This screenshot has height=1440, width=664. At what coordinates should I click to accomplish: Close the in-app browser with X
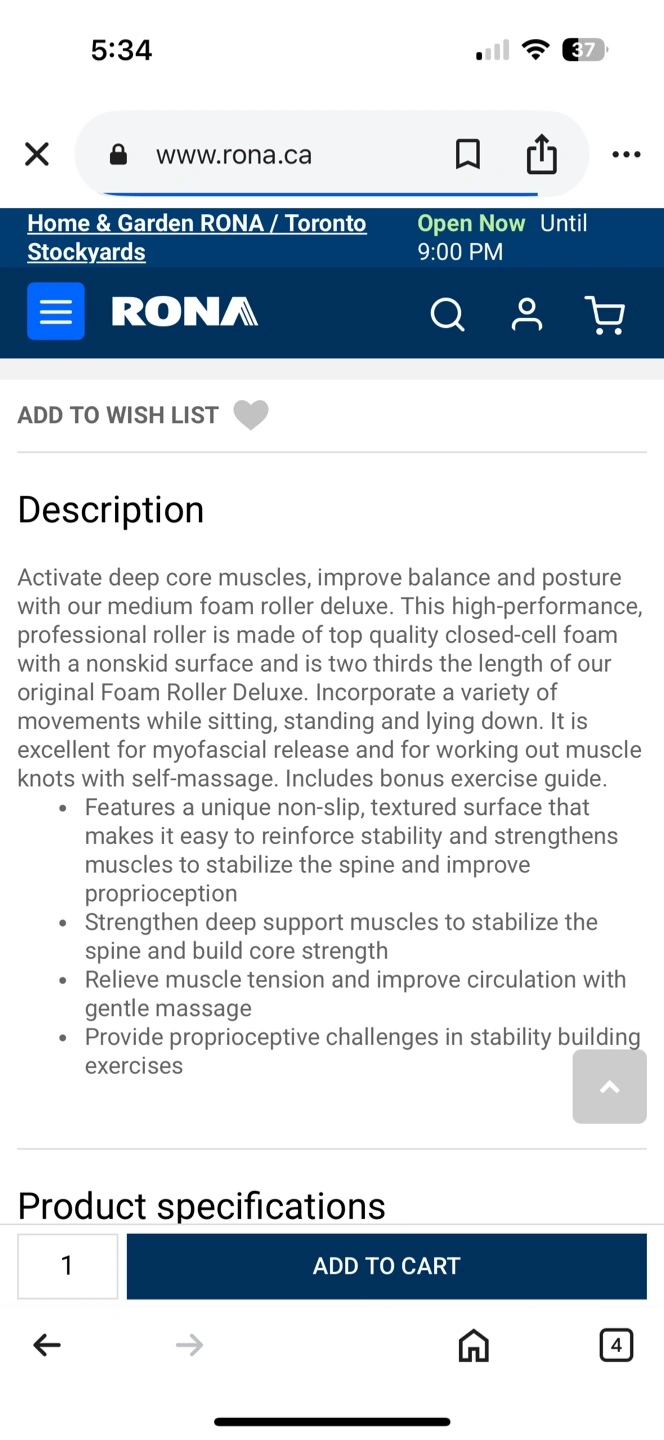click(x=37, y=154)
